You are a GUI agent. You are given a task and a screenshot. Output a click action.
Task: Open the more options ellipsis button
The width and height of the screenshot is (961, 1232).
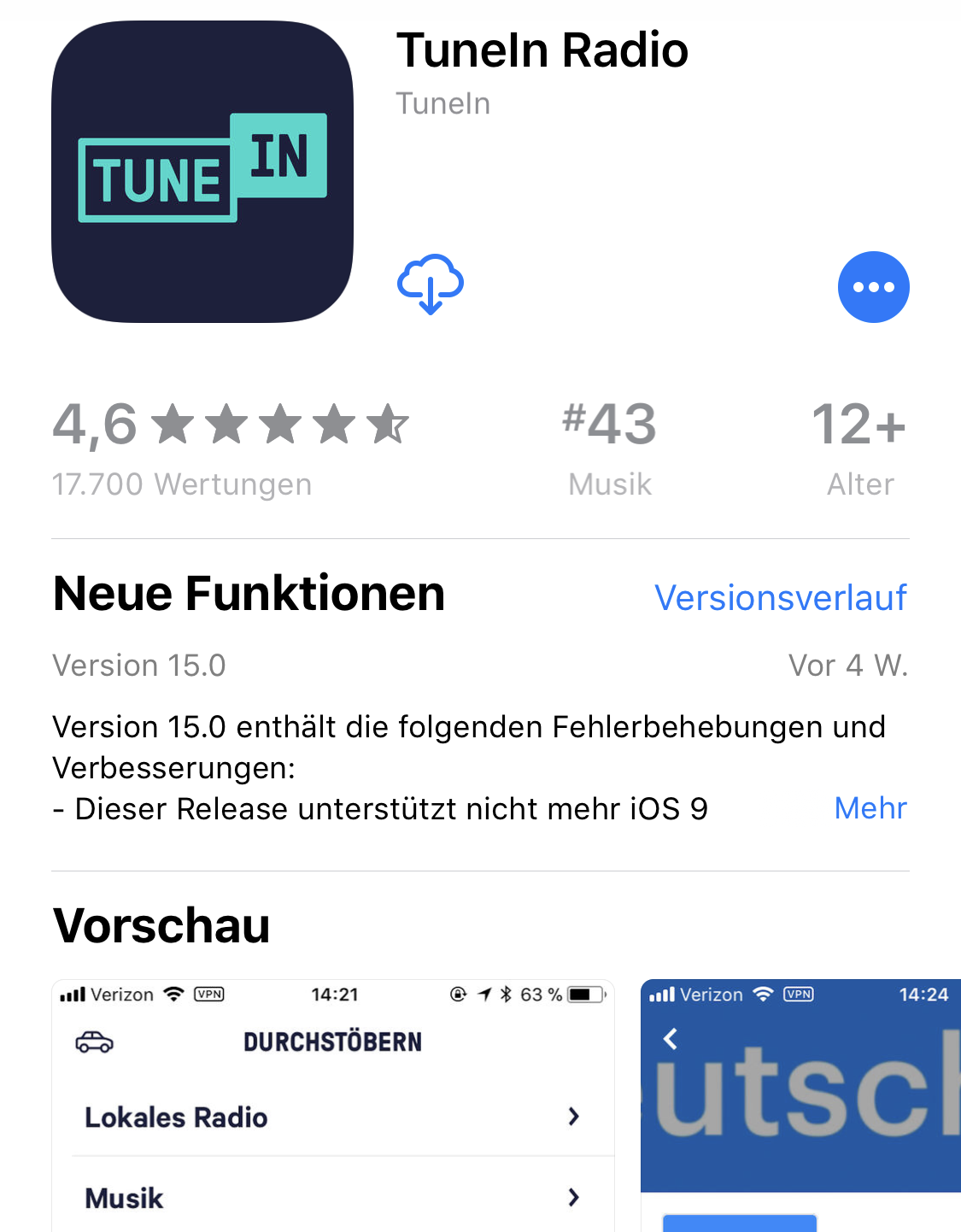tap(873, 287)
